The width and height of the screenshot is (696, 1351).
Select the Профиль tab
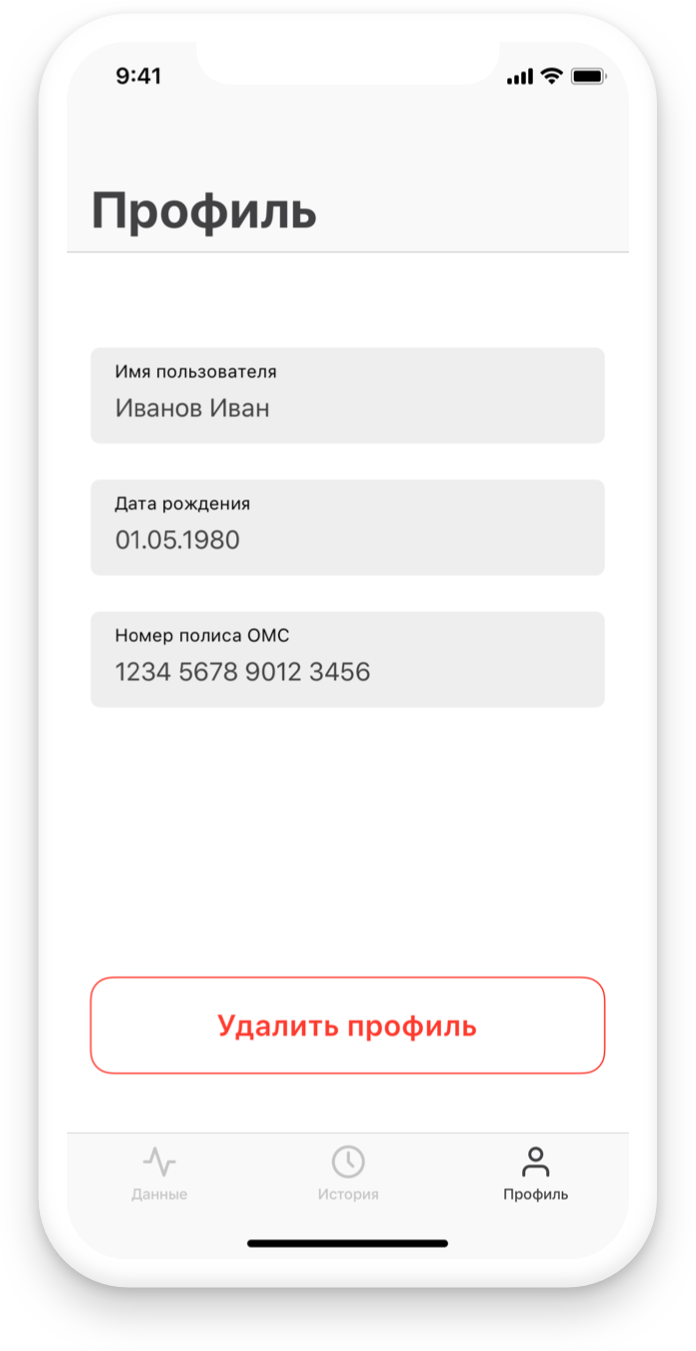coord(536,1174)
